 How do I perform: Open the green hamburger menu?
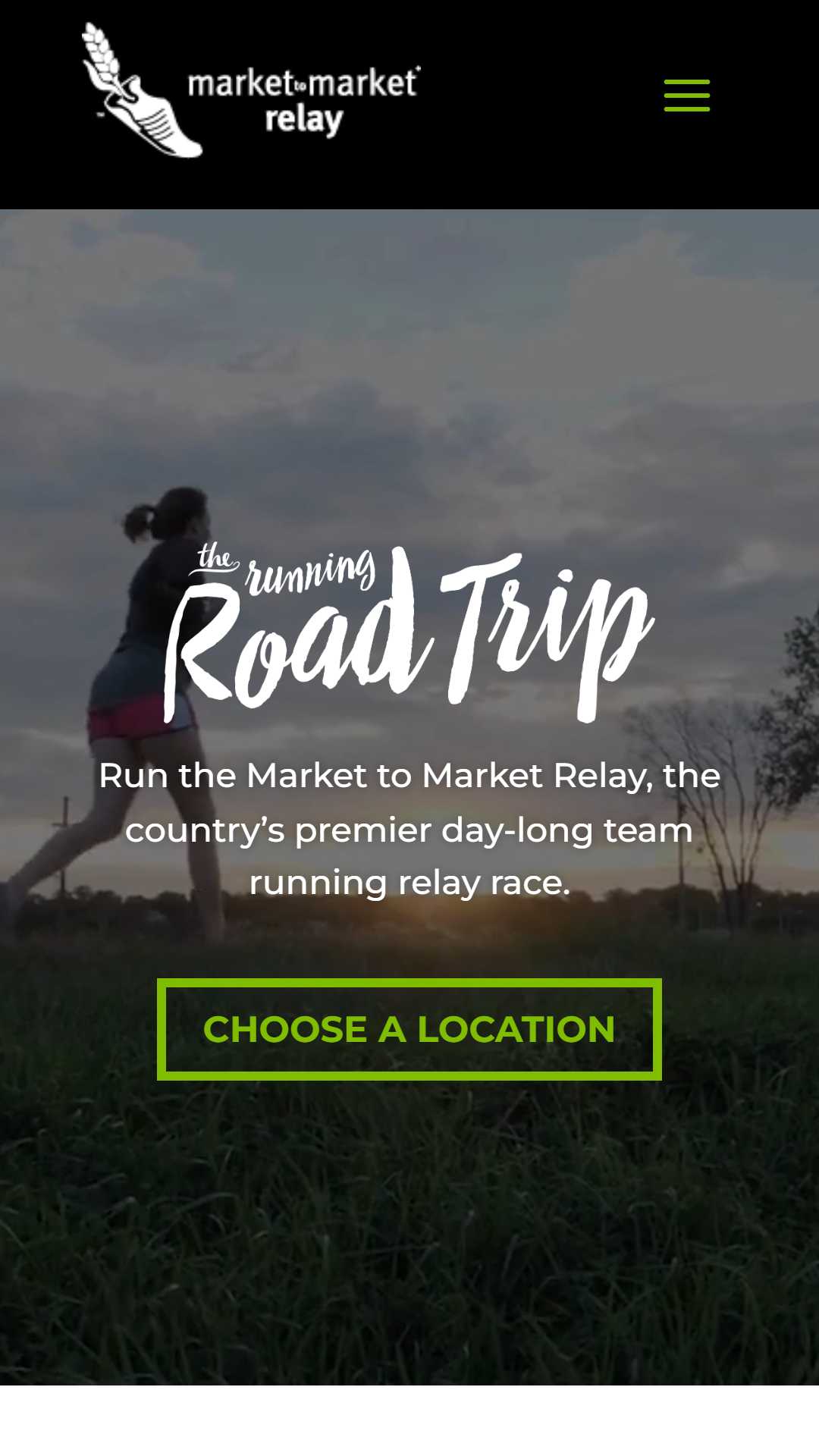pyautogui.click(x=686, y=96)
